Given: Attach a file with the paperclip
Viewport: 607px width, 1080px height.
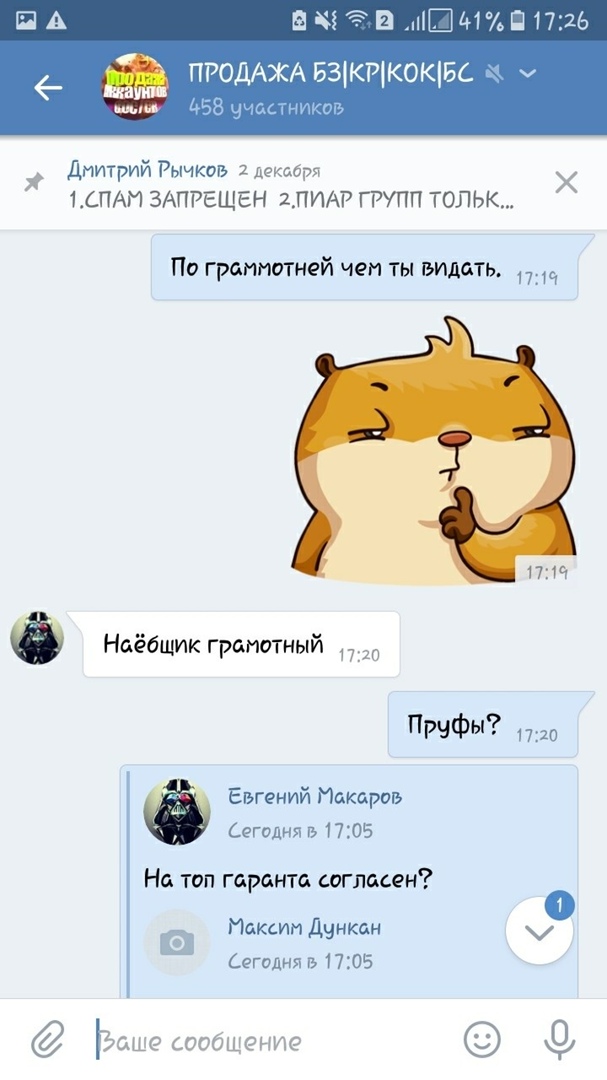Looking at the screenshot, I should 46,1040.
